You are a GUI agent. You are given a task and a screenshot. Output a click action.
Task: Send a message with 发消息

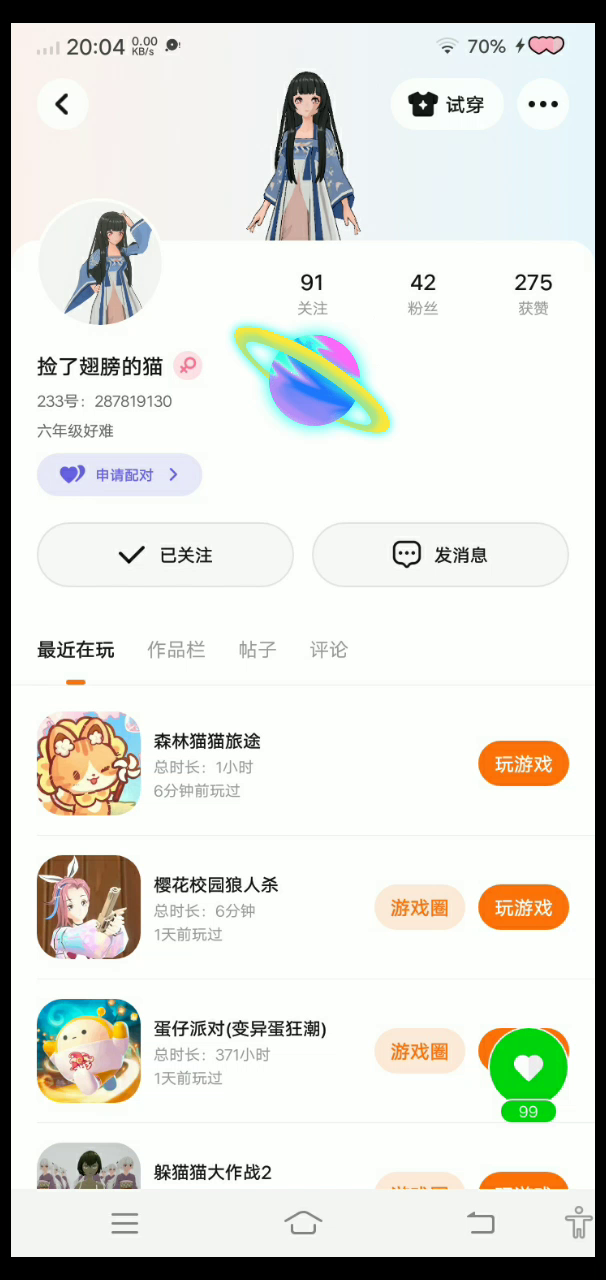440,555
